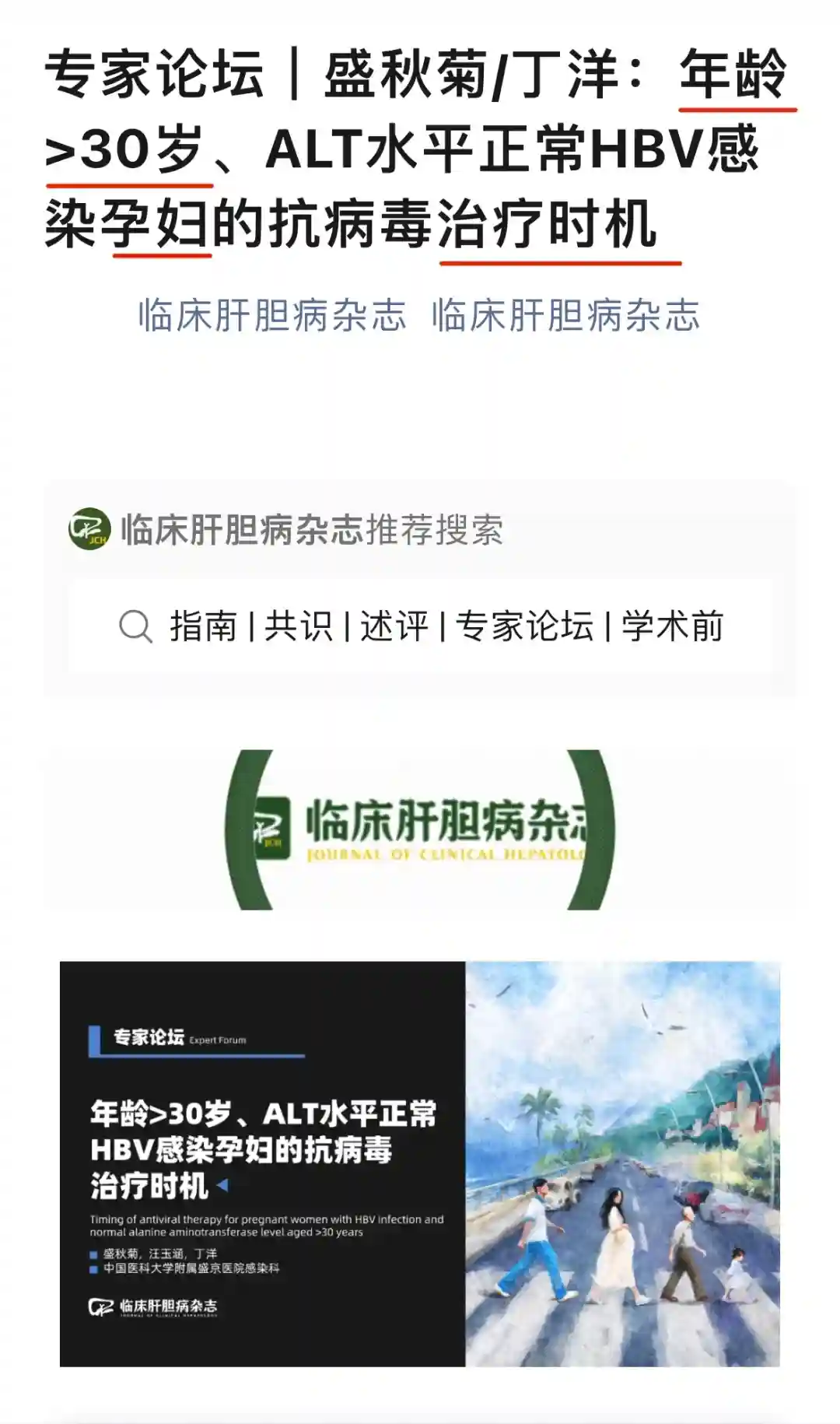View the expert forum cover image
This screenshot has height=1424, width=840.
pos(420,1163)
